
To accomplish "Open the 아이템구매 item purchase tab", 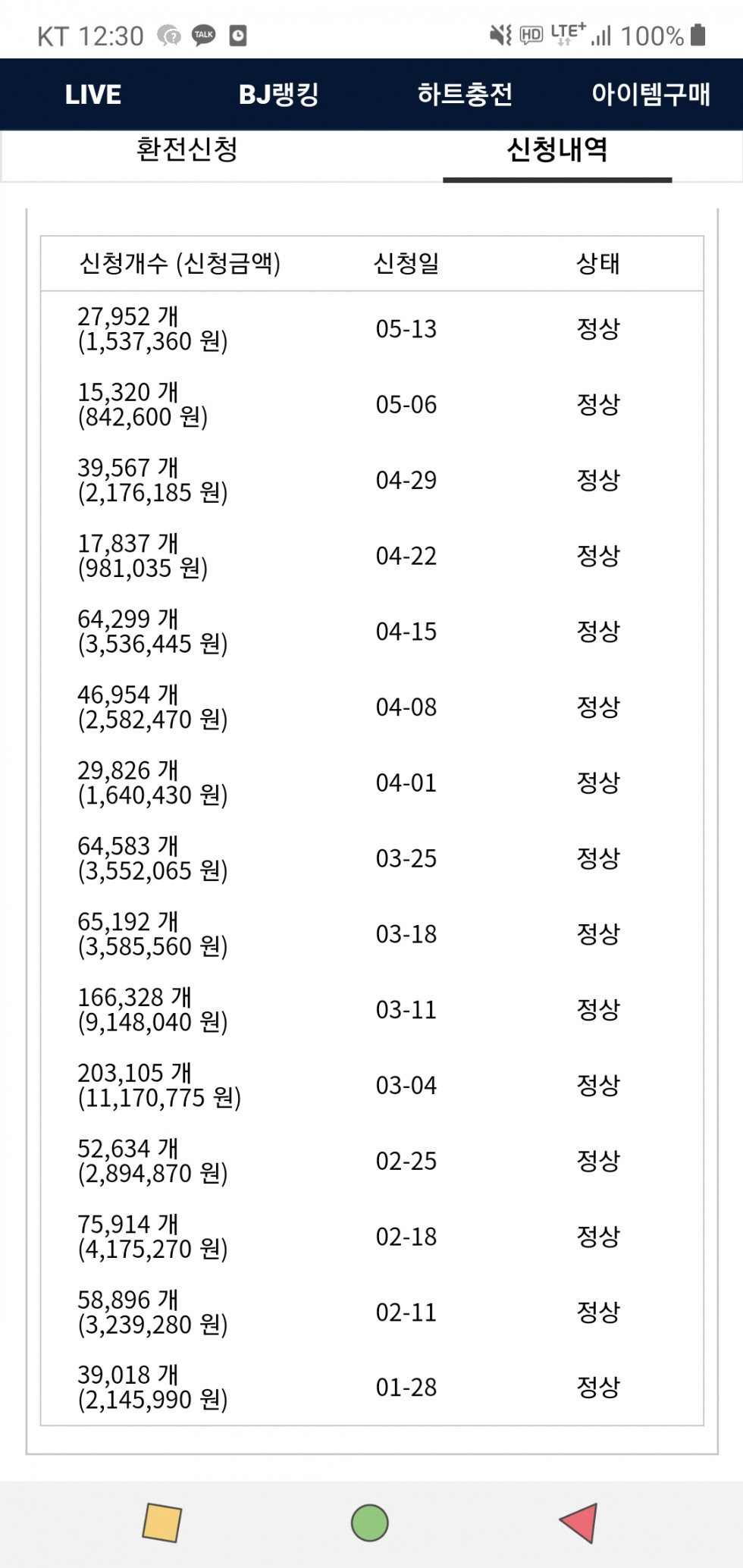I will 652,94.
